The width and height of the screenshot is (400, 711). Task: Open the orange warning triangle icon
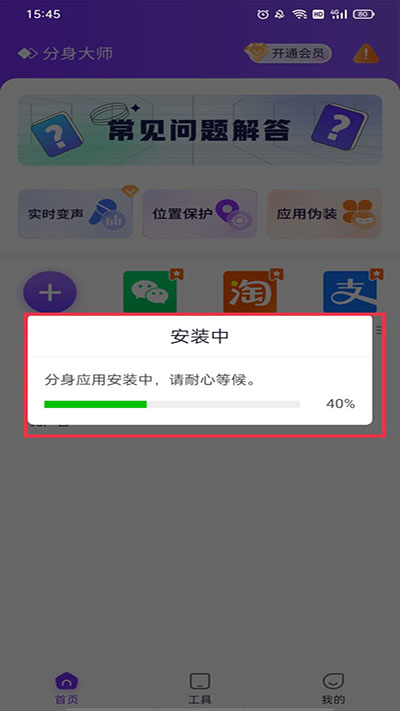click(x=366, y=54)
